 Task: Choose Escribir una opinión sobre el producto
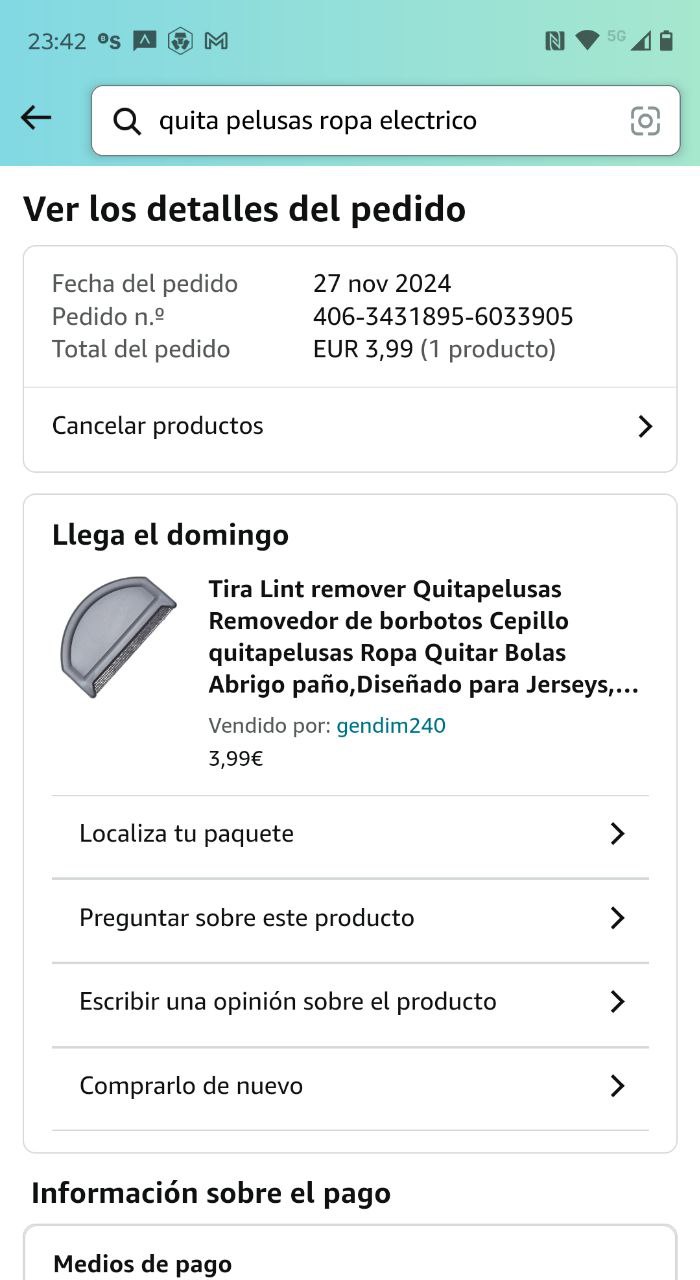pos(350,1002)
